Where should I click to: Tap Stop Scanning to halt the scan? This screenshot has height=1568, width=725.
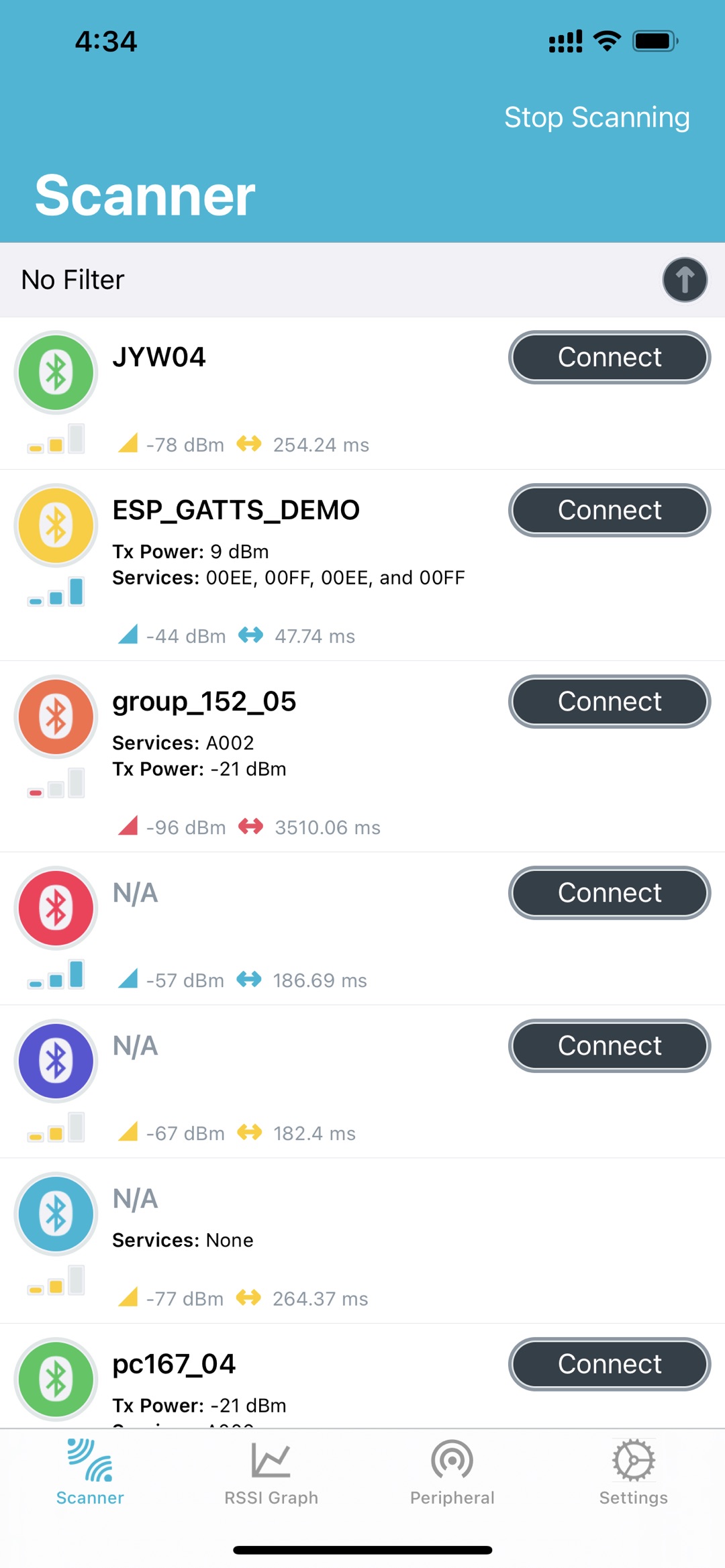597,117
